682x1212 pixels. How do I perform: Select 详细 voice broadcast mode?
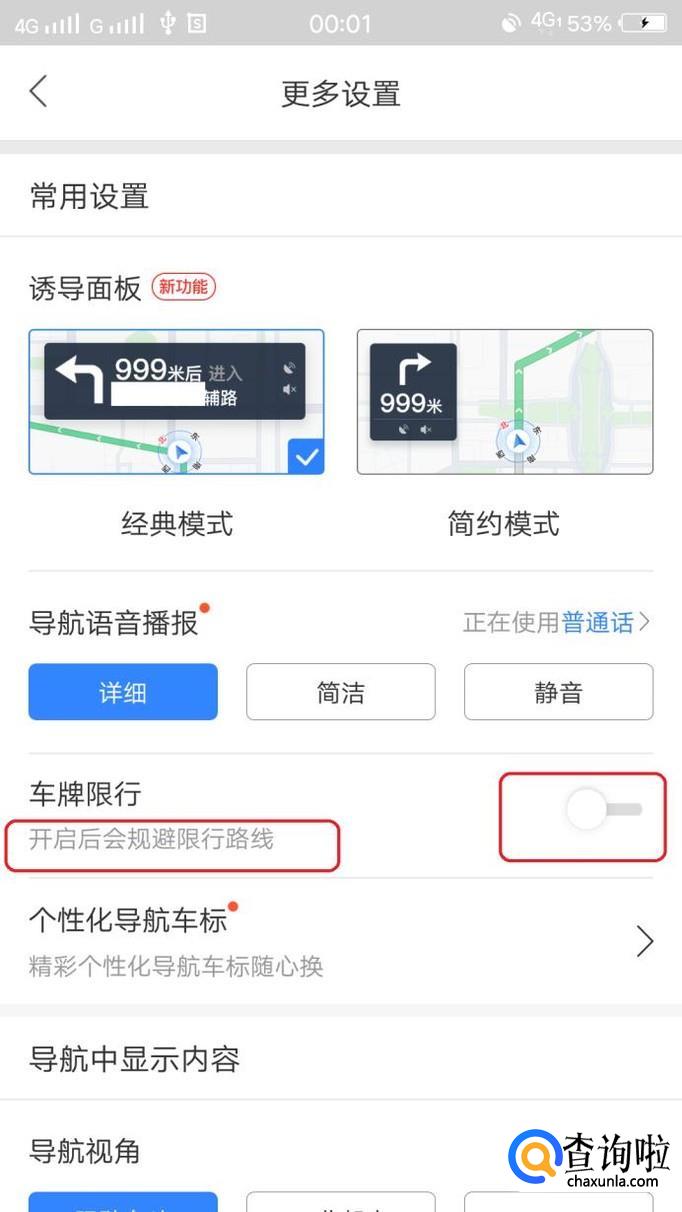click(123, 692)
